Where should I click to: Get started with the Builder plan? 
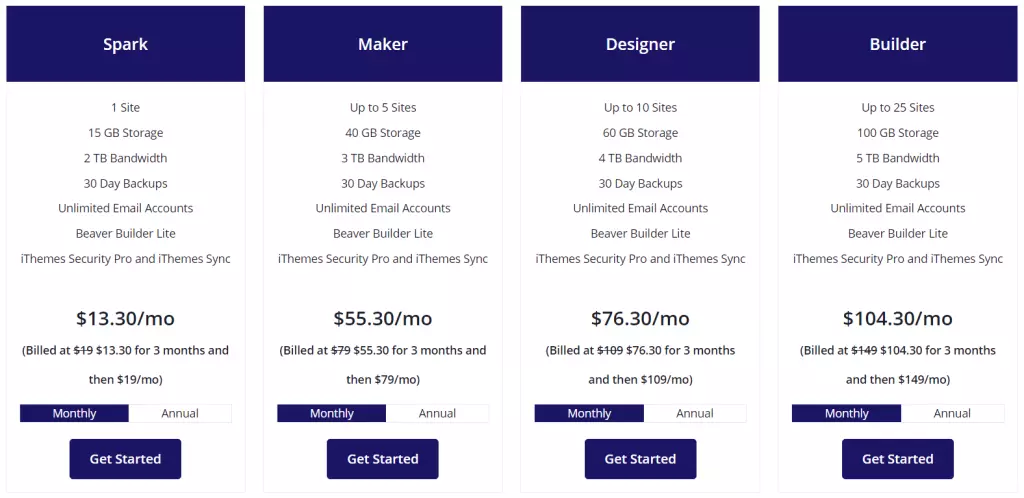(898, 459)
